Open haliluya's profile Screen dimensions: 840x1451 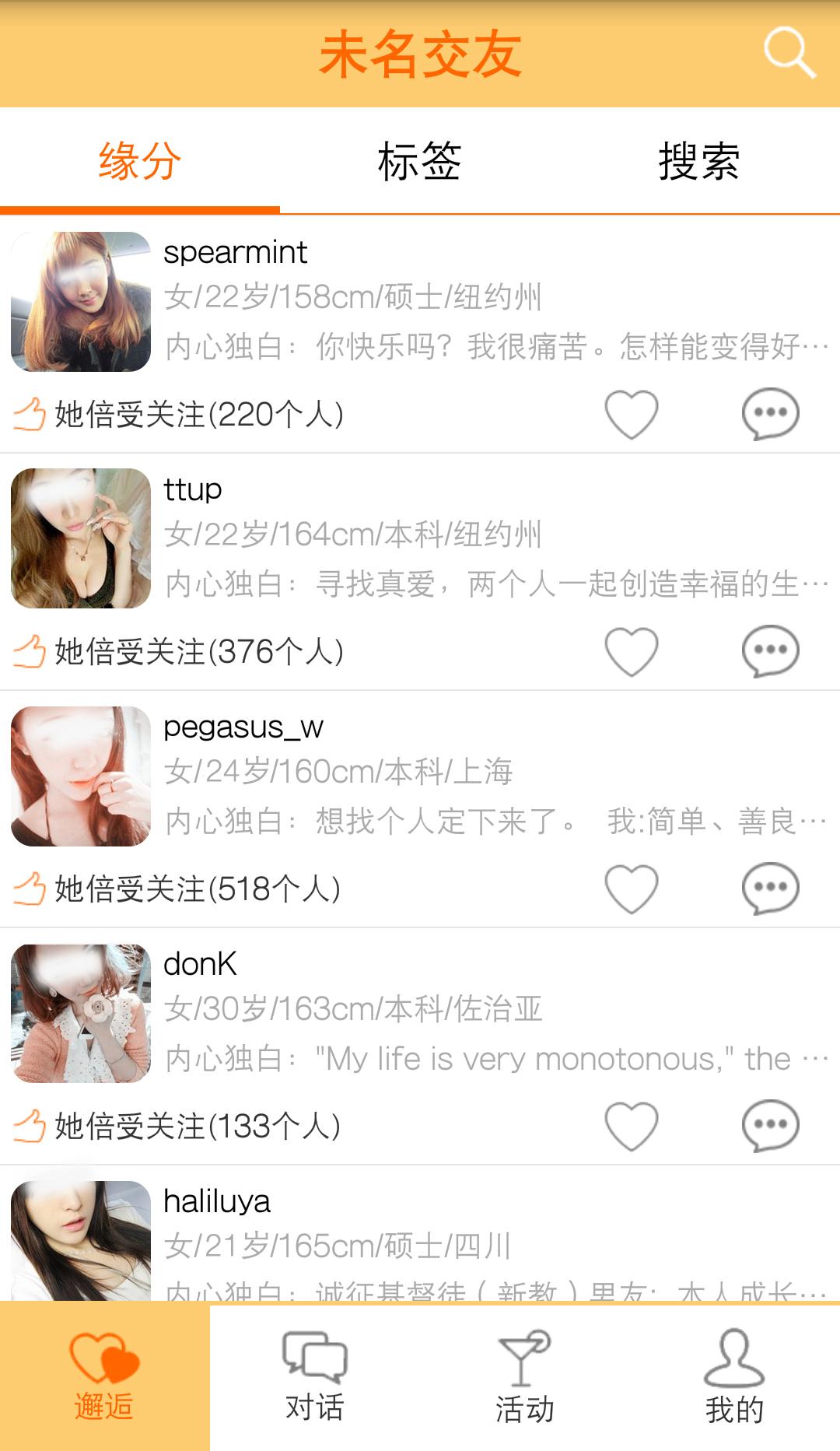click(420, 1237)
